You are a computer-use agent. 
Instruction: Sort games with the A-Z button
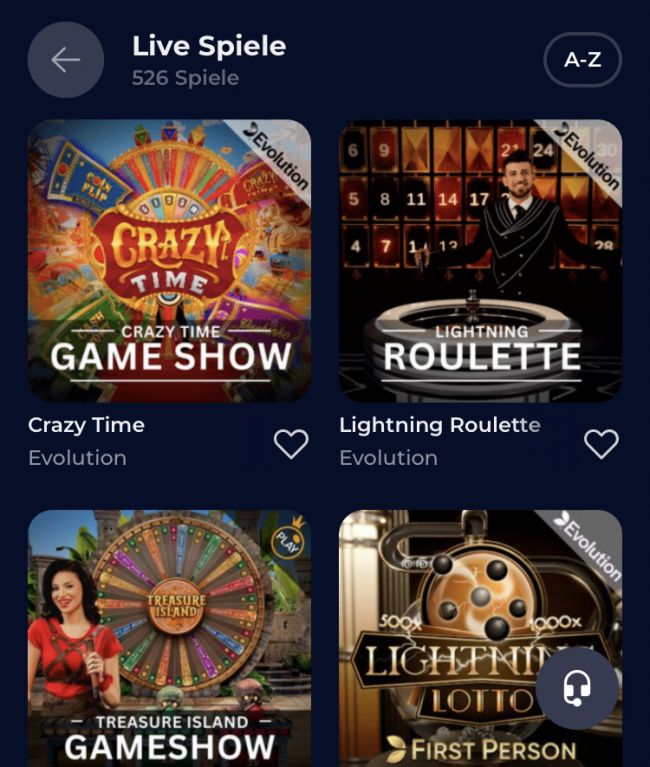pyautogui.click(x=582, y=60)
